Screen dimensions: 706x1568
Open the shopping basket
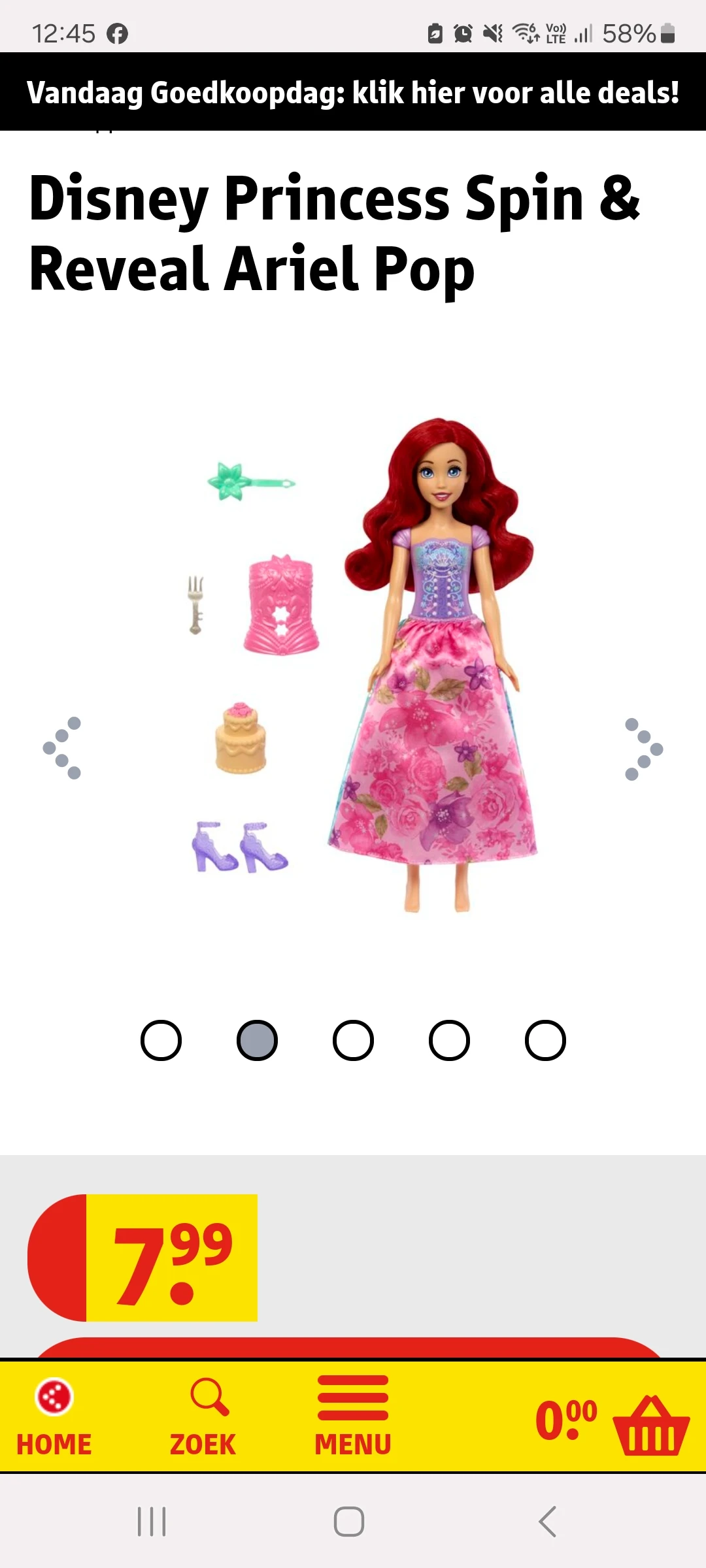tap(650, 1424)
